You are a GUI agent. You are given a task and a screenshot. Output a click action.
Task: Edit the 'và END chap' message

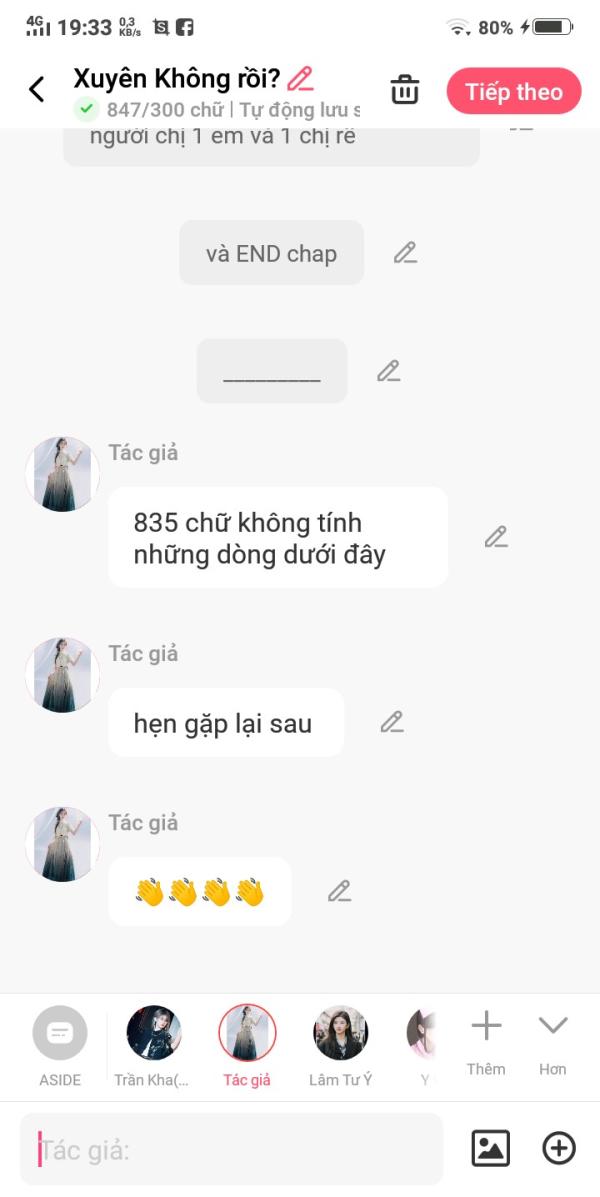[x=405, y=253]
